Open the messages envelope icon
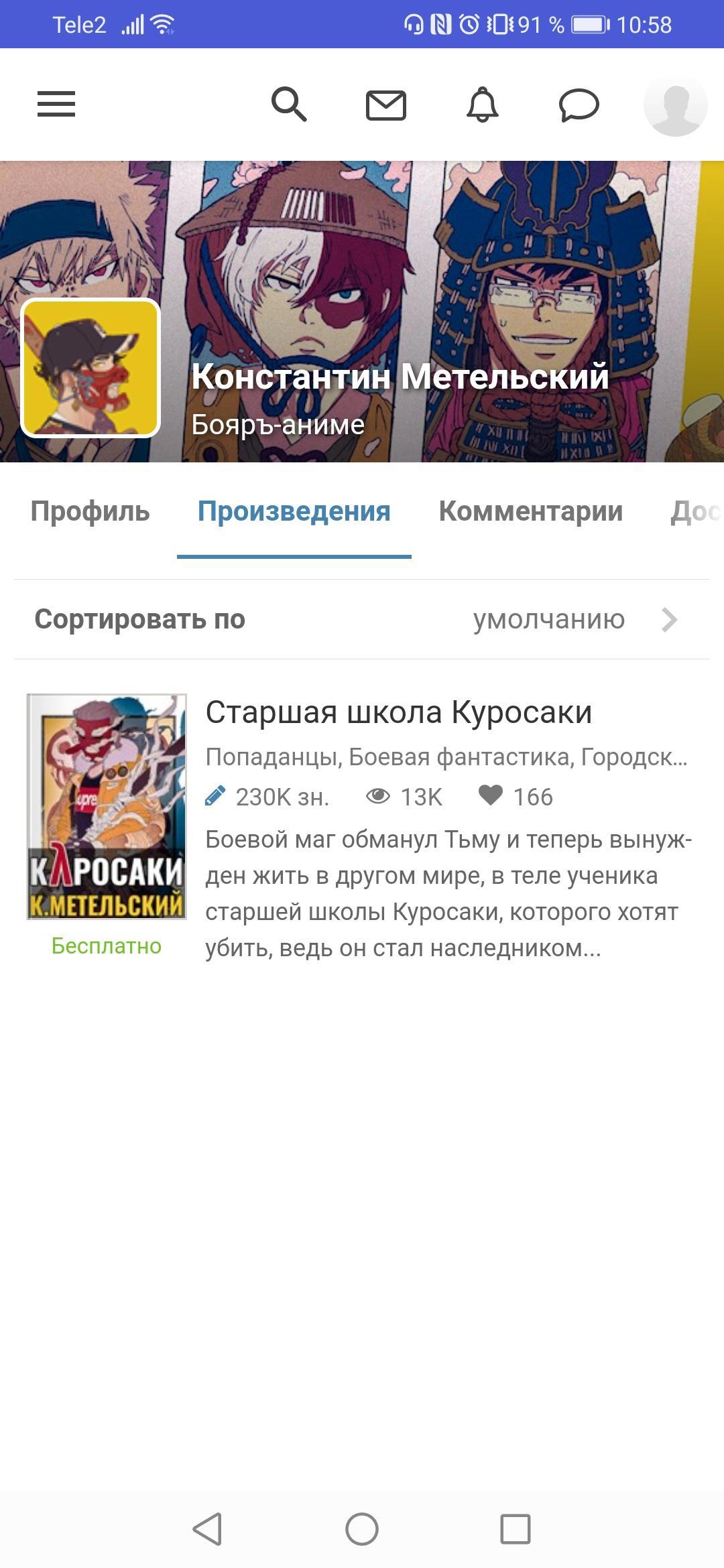Screen dimensions: 724x1568 tap(386, 105)
